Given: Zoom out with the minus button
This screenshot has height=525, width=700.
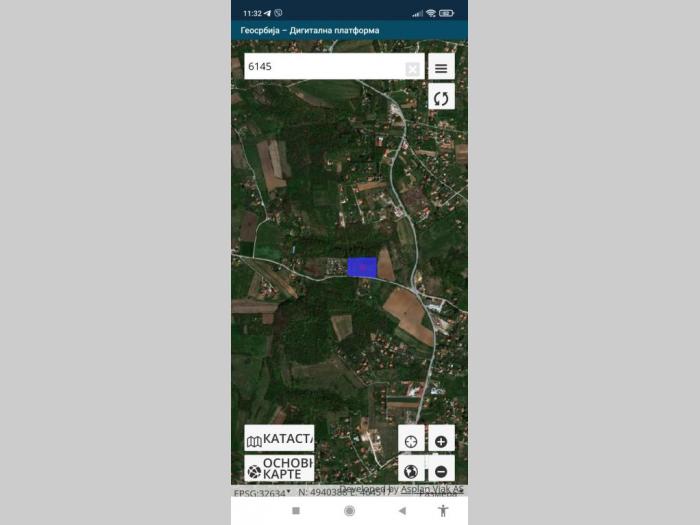Looking at the screenshot, I should 441,470.
